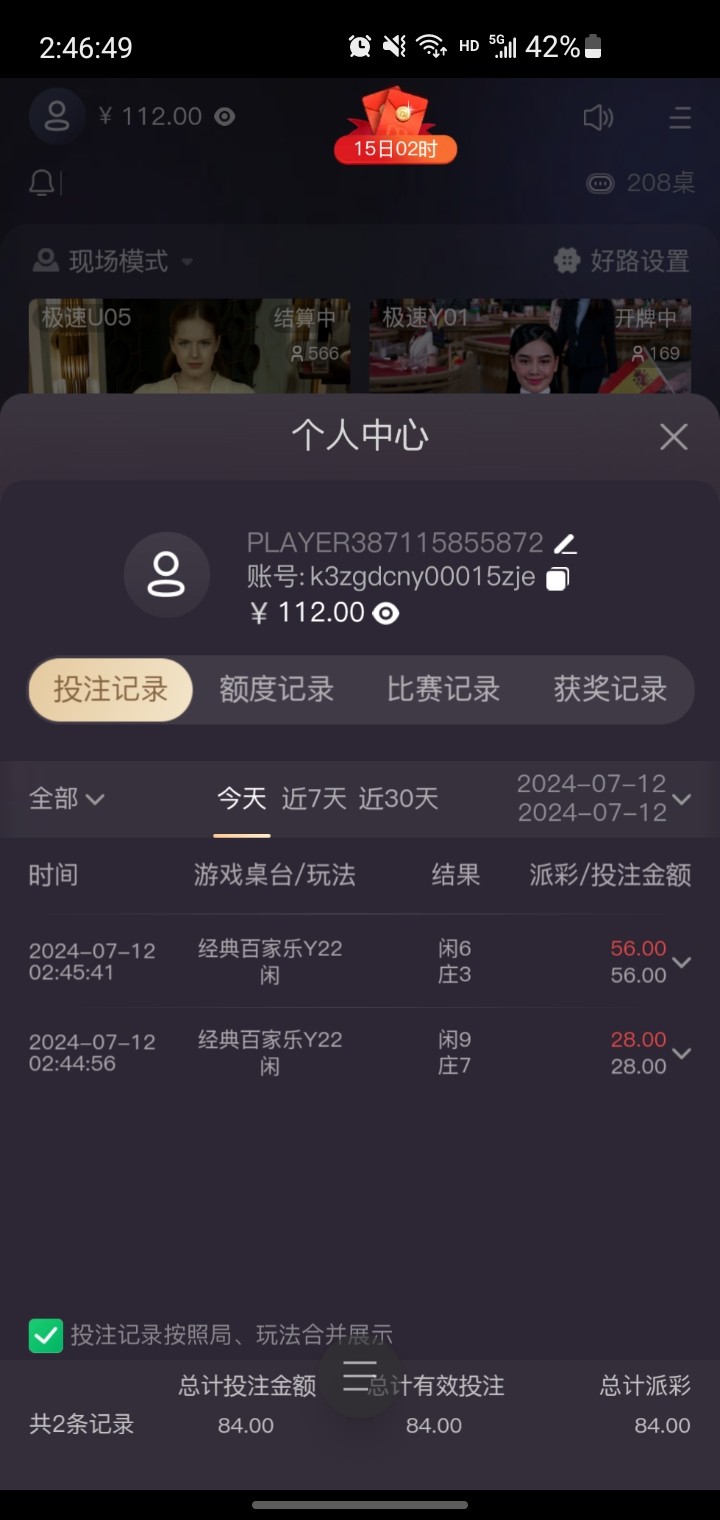Expand the 02:44:56 bet record
The width and height of the screenshot is (720, 1520).
click(682, 1053)
